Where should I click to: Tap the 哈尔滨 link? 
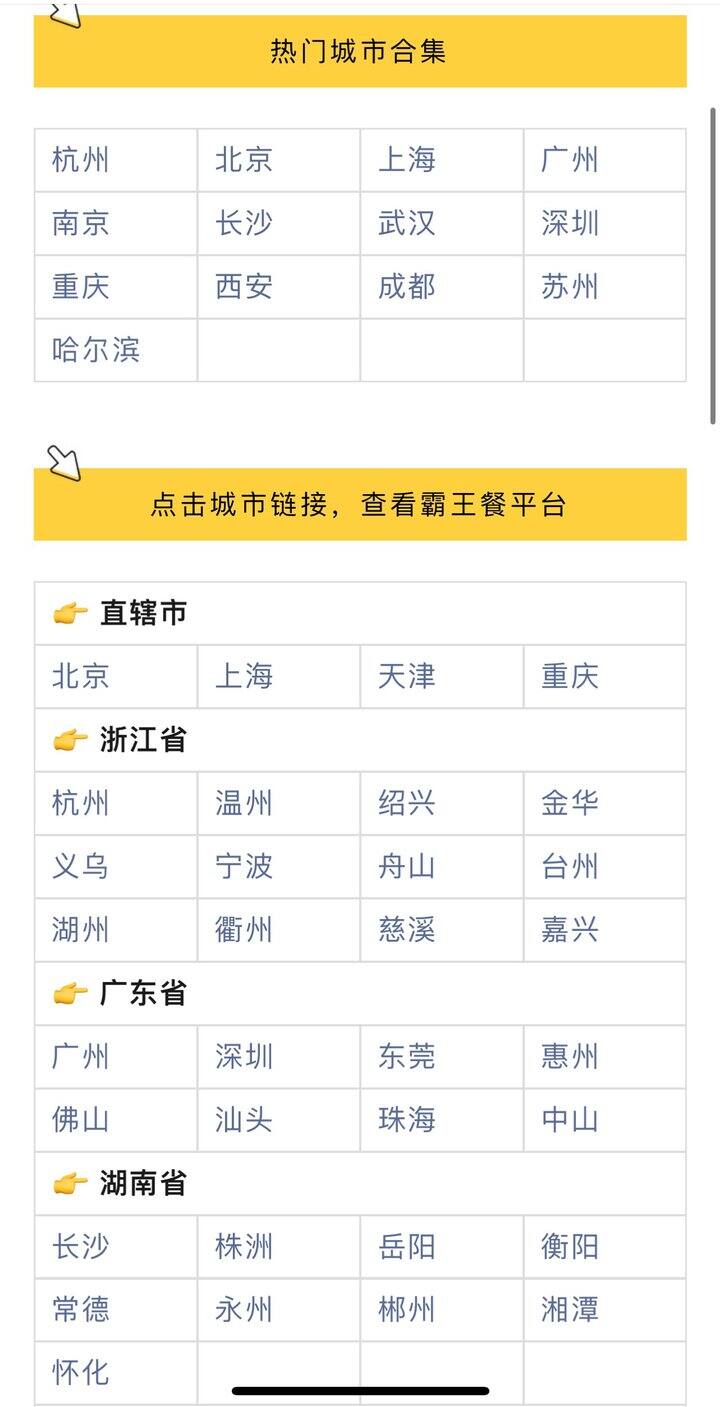click(x=96, y=350)
